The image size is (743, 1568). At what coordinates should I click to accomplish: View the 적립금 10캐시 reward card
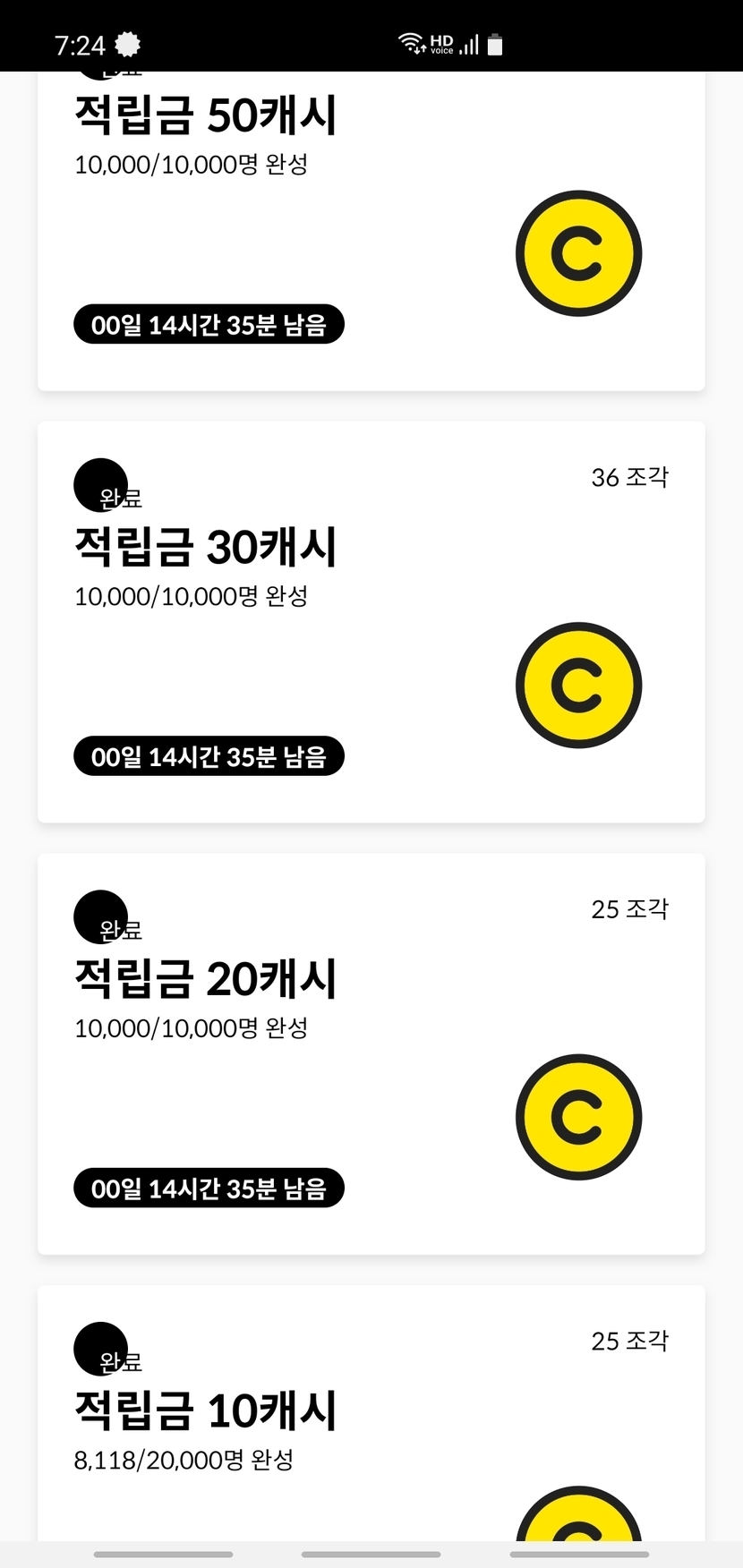371,1414
